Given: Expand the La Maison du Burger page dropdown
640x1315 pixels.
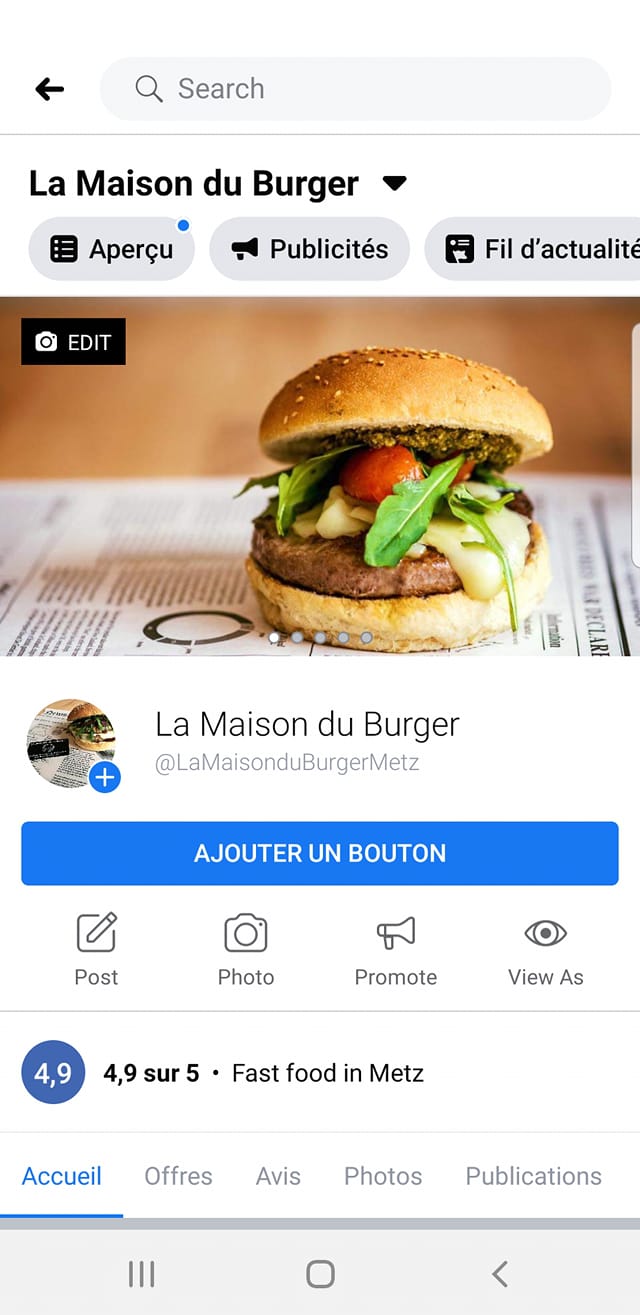Looking at the screenshot, I should pos(395,183).
